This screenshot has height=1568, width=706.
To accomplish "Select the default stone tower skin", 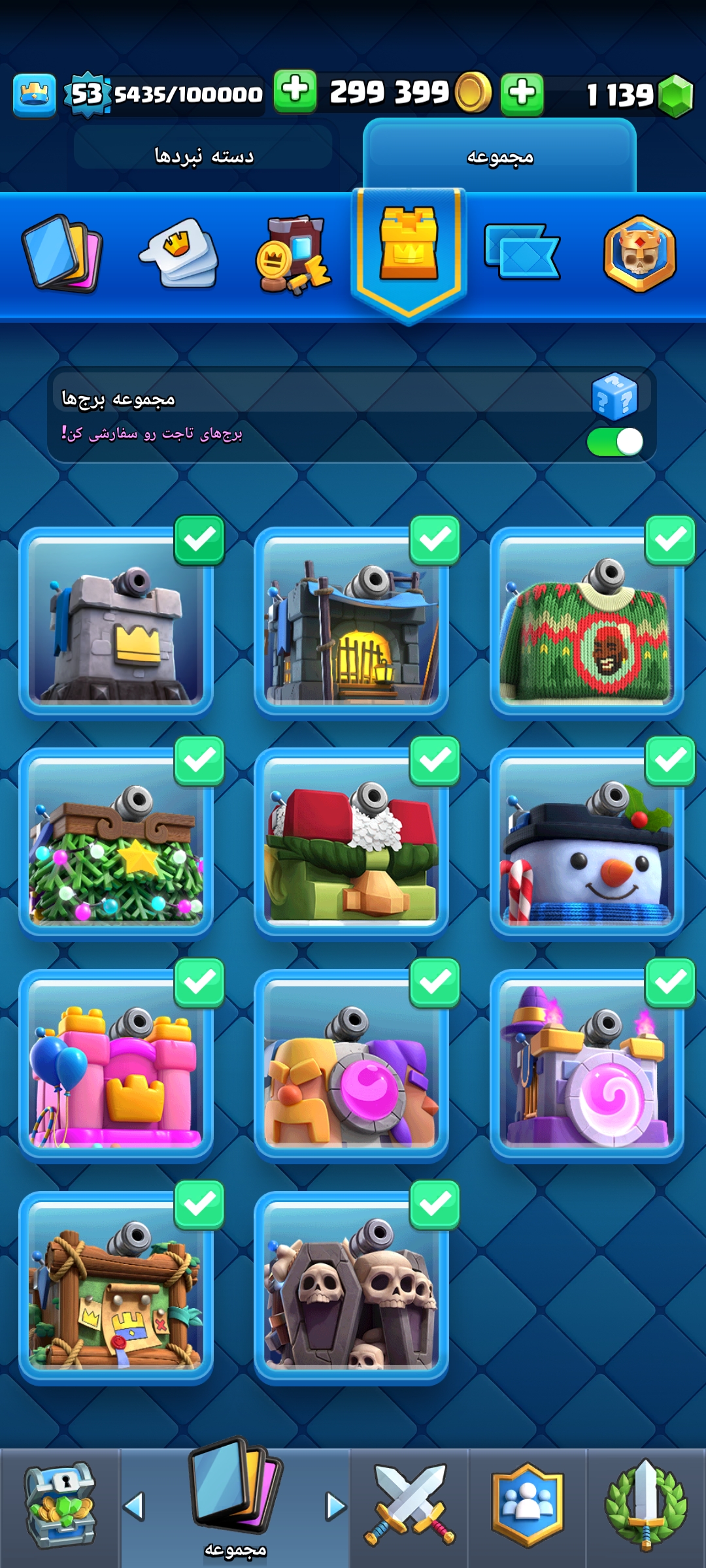I will [x=116, y=622].
